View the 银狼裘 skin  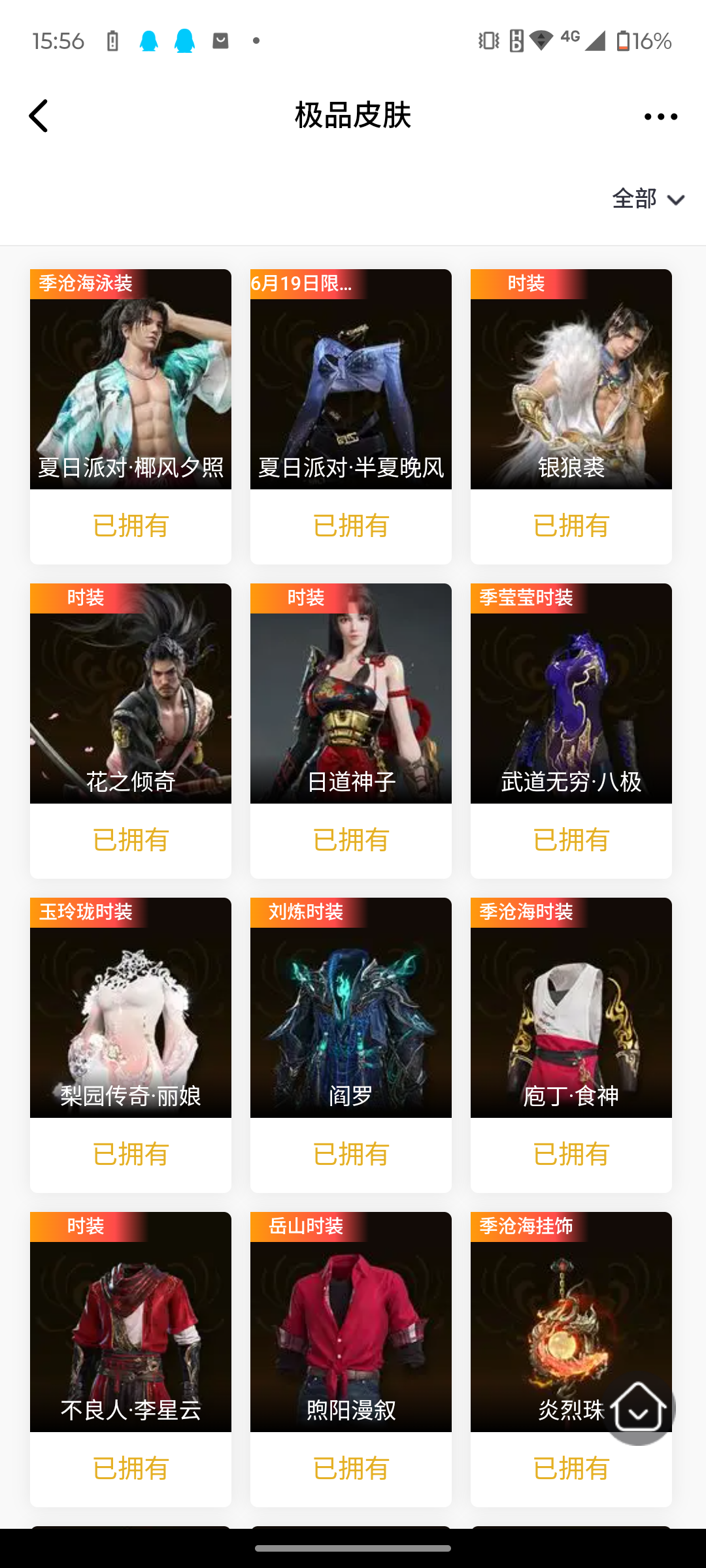point(571,379)
